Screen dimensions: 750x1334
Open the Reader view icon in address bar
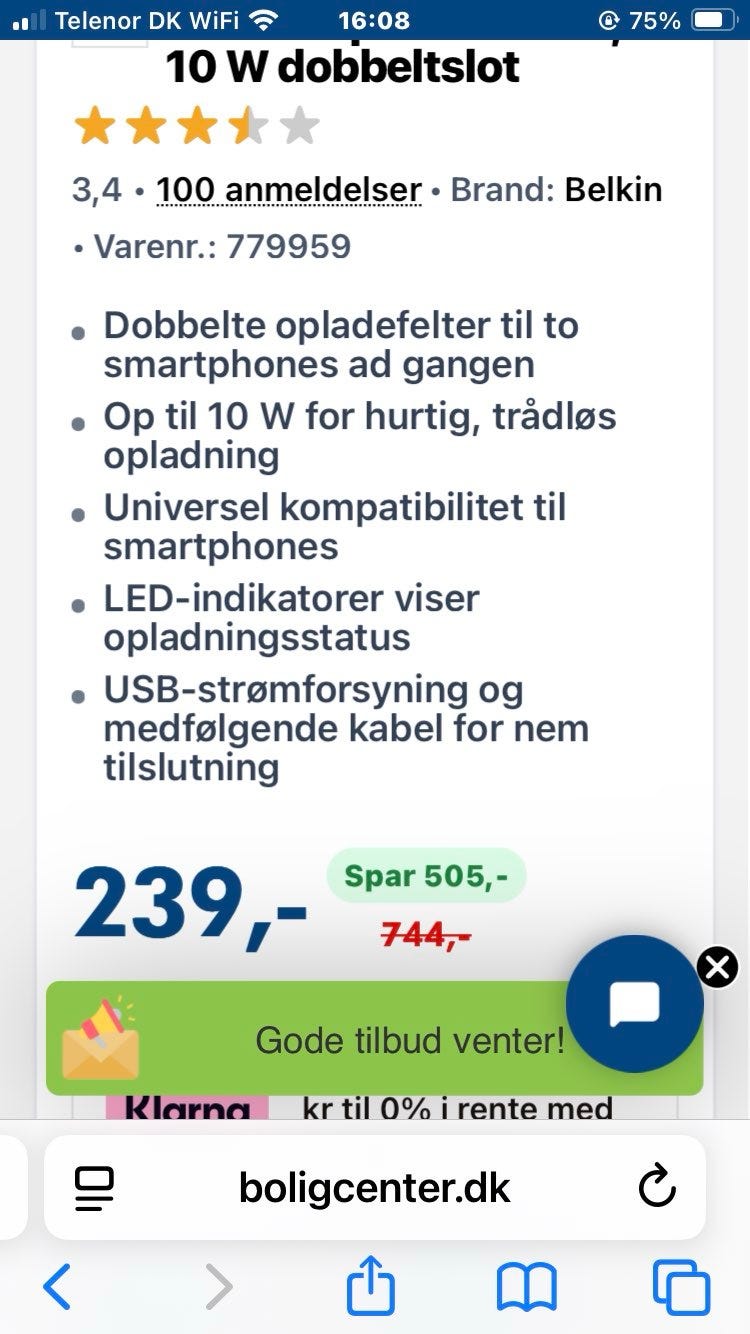coord(94,1188)
